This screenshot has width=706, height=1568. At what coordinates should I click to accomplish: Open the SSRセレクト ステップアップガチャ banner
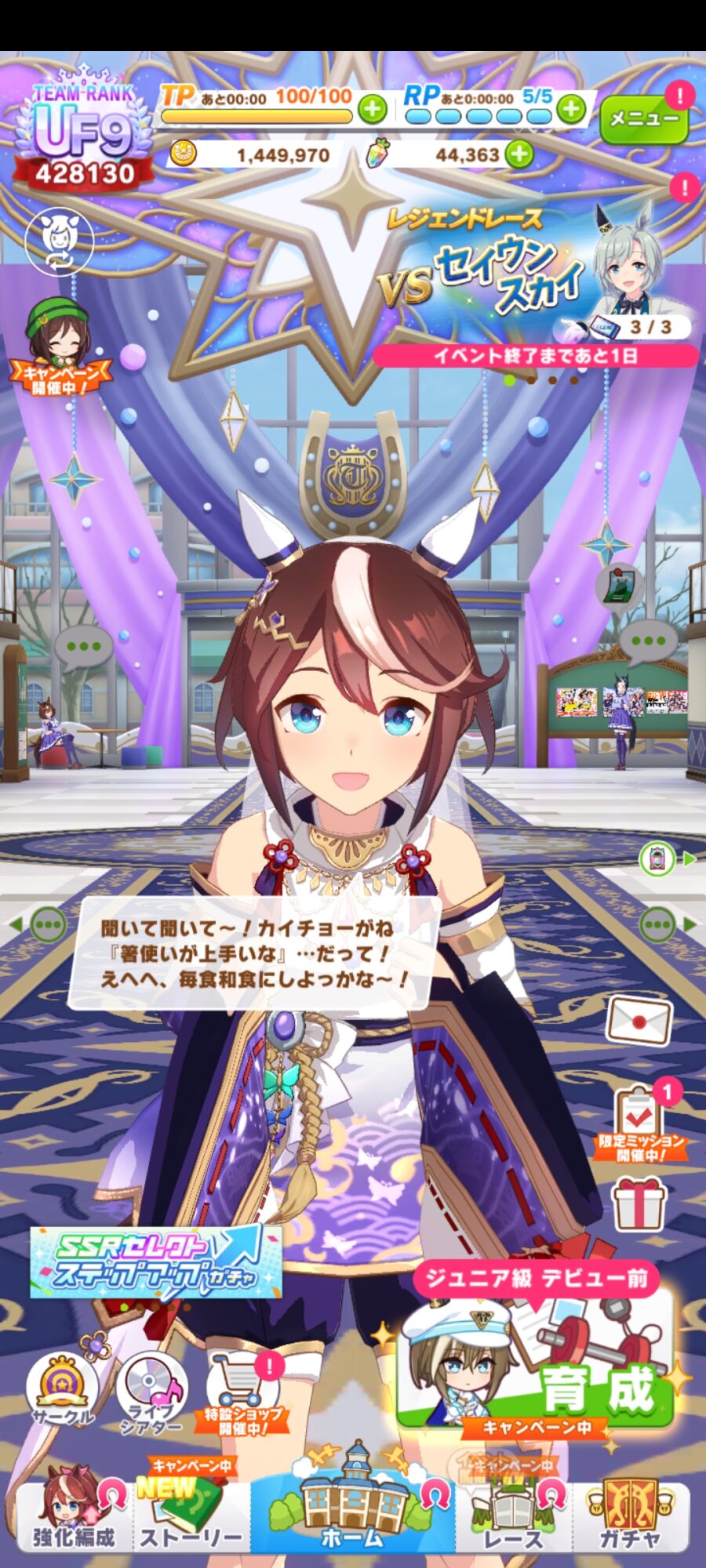pyautogui.click(x=156, y=1261)
